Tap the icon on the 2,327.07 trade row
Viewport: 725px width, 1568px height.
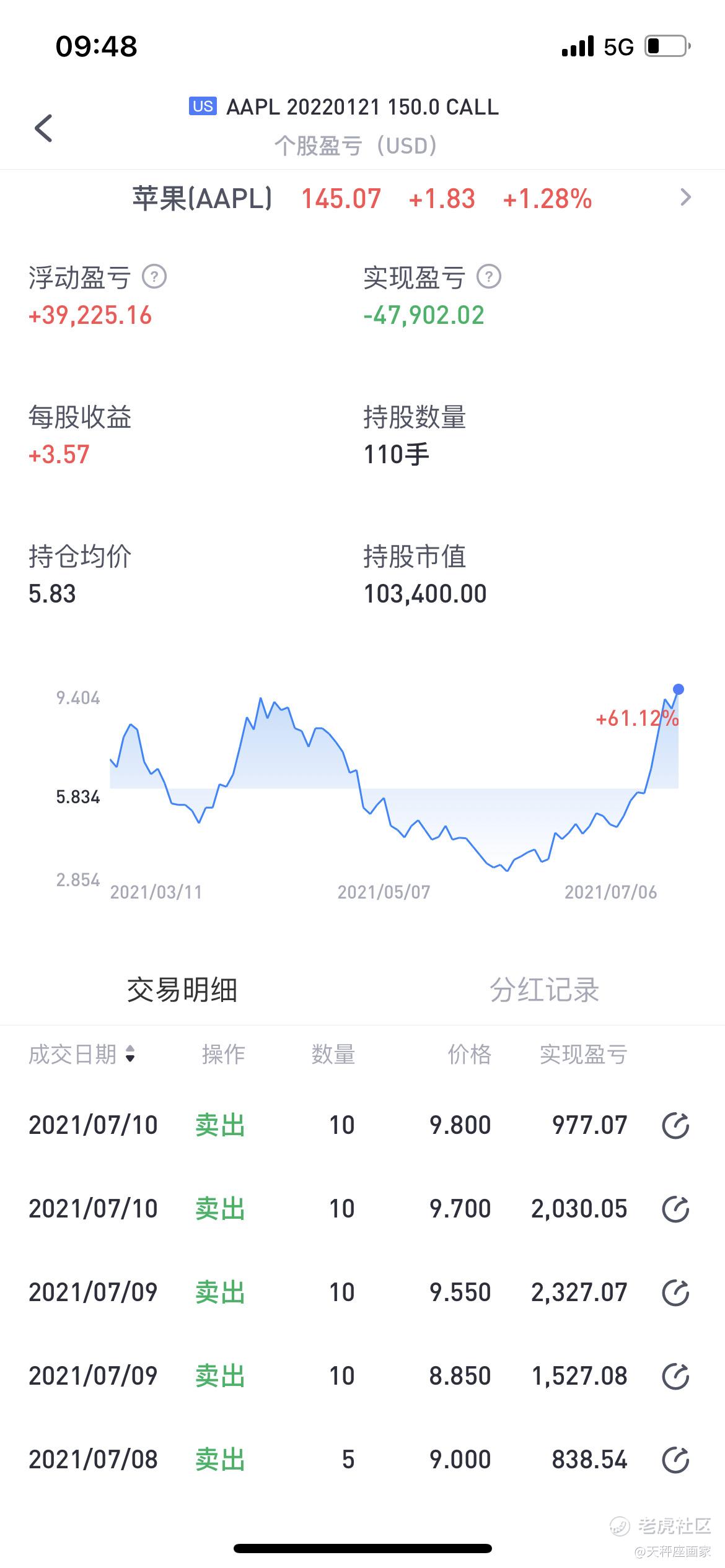[x=675, y=1292]
